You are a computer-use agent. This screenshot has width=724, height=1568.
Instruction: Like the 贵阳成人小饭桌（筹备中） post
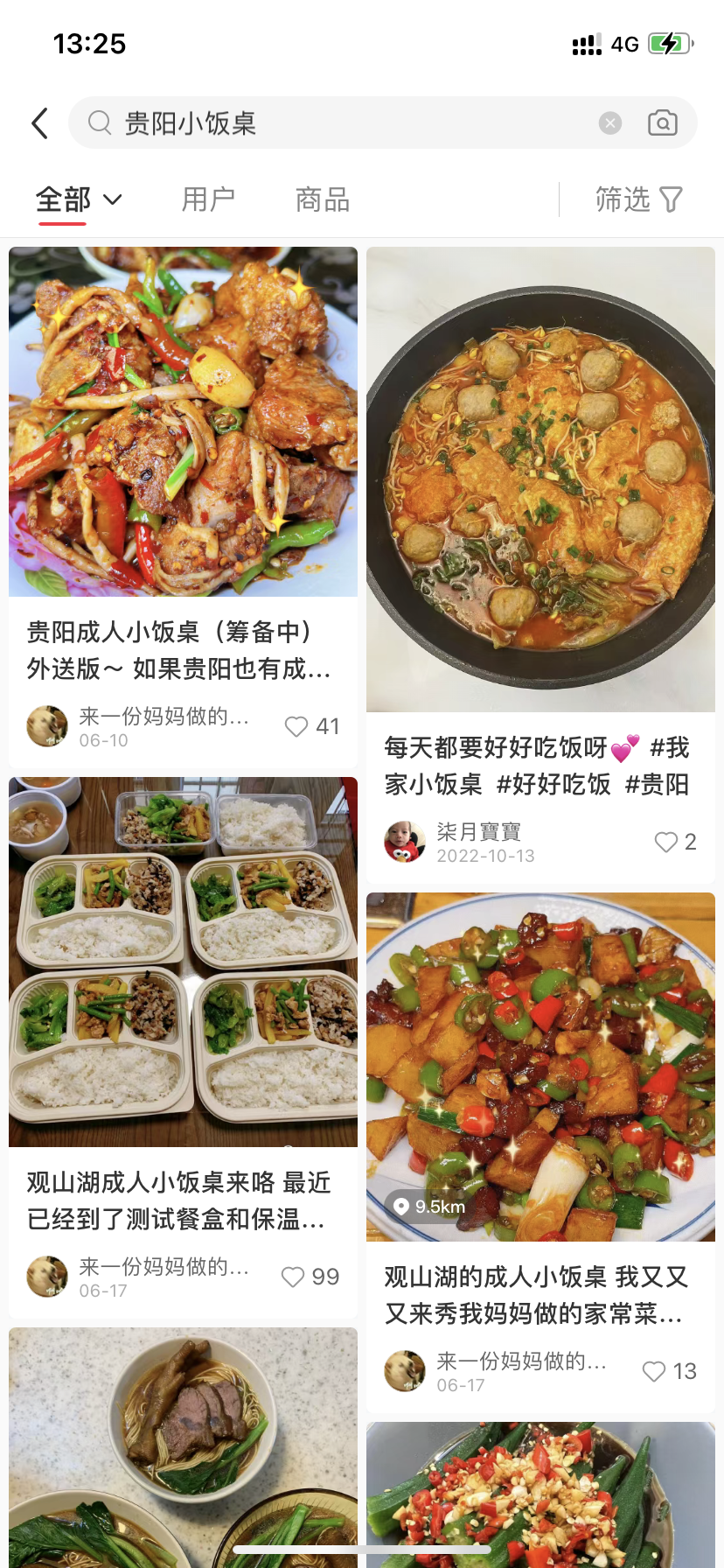tap(296, 726)
